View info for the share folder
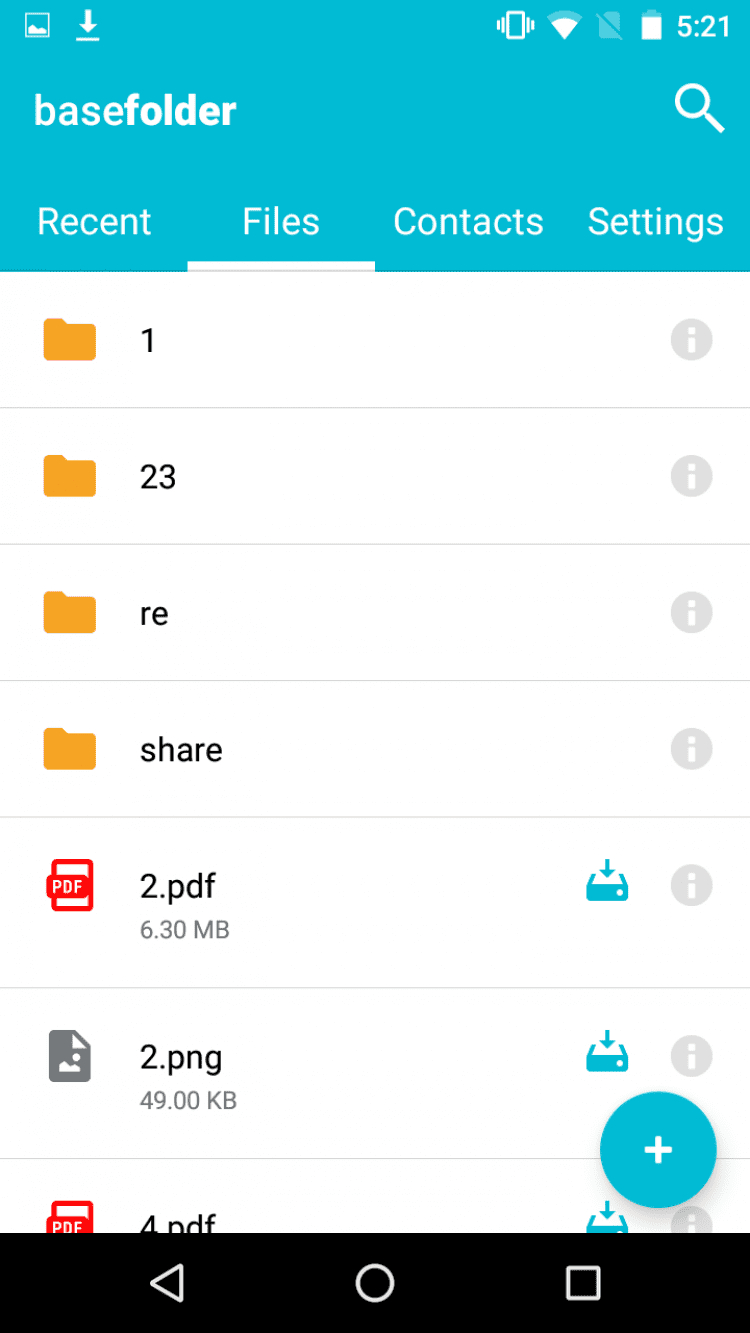 (691, 749)
